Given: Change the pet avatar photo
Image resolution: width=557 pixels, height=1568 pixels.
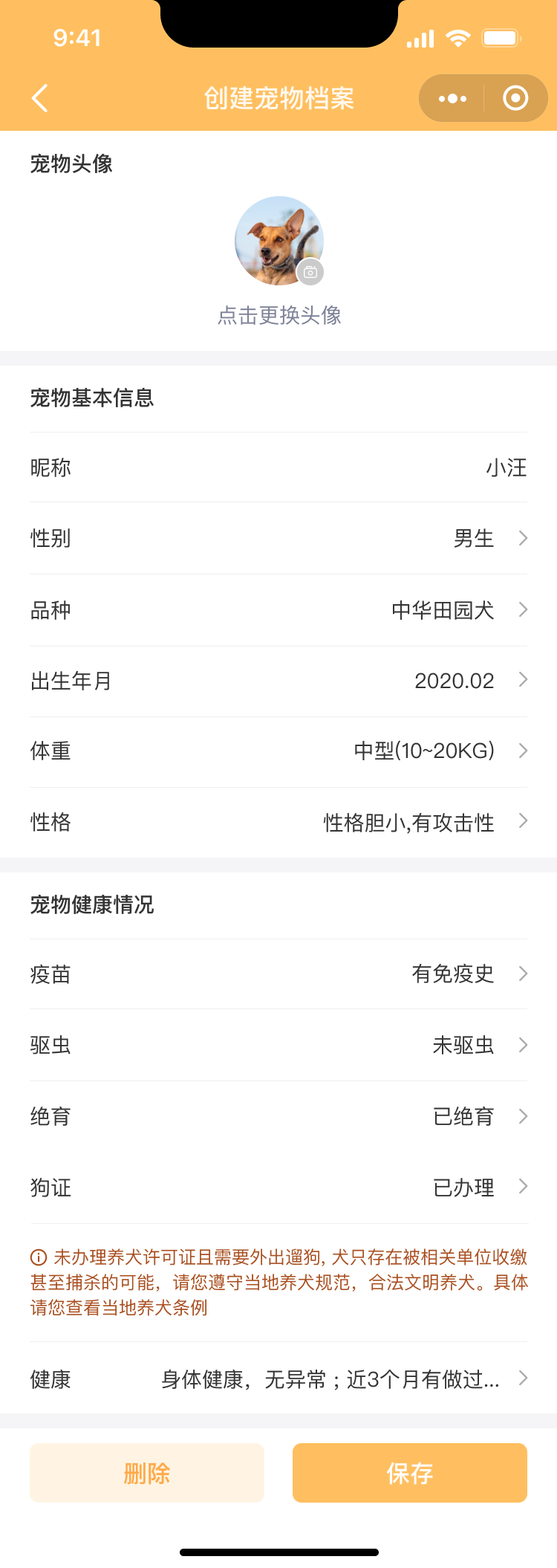Looking at the screenshot, I should 279,242.
